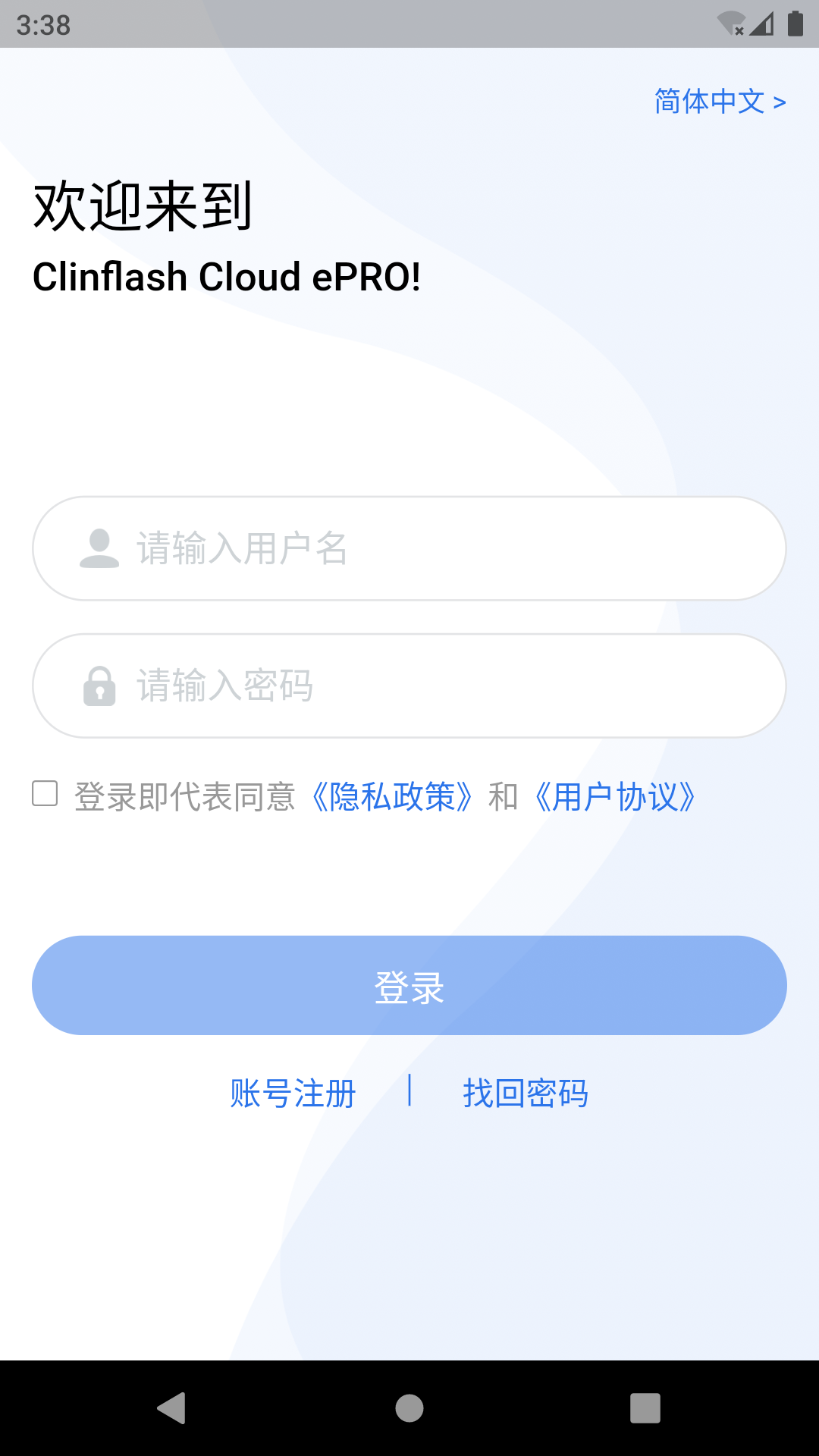819x1456 pixels.
Task: Expand language options via the chevron
Action: coord(778,101)
